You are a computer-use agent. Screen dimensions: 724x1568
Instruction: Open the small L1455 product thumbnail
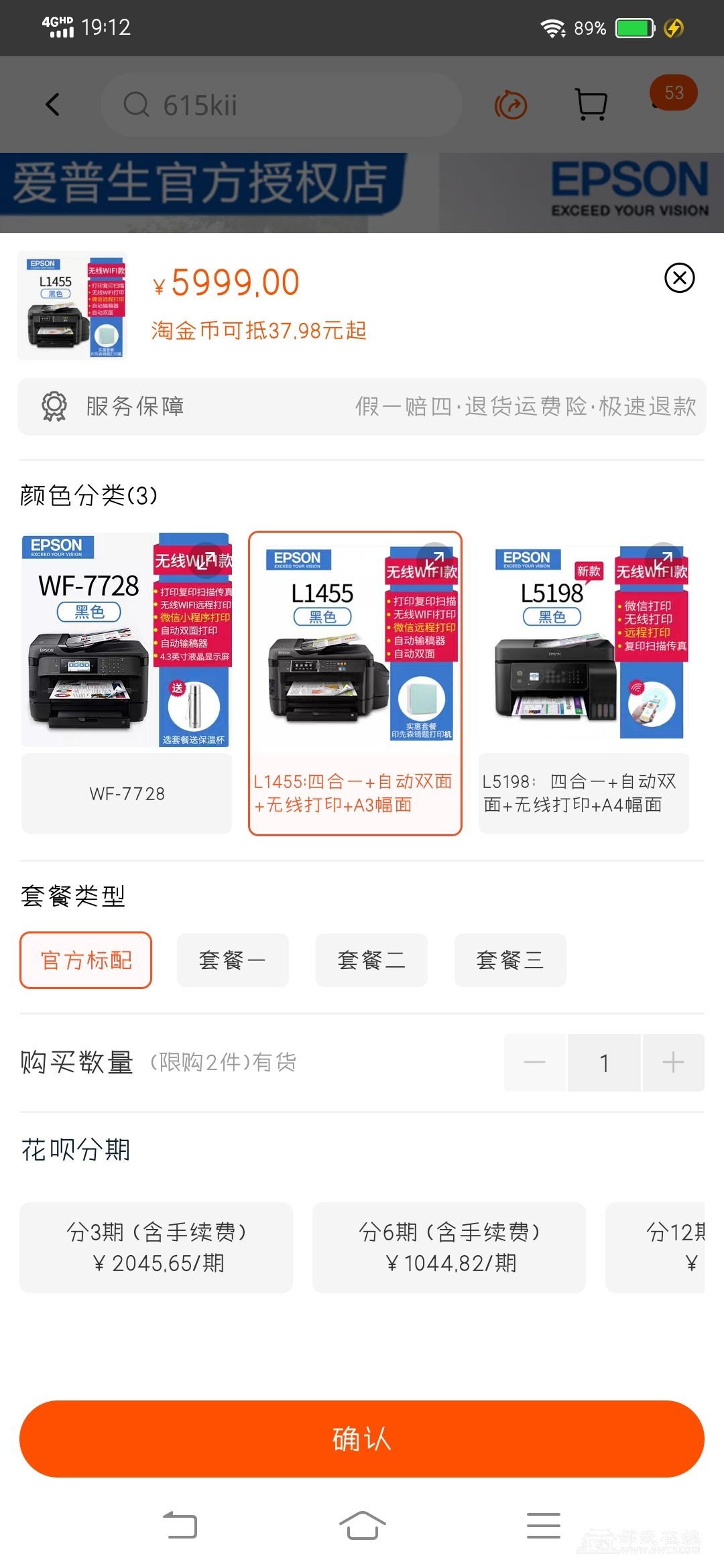coord(72,306)
